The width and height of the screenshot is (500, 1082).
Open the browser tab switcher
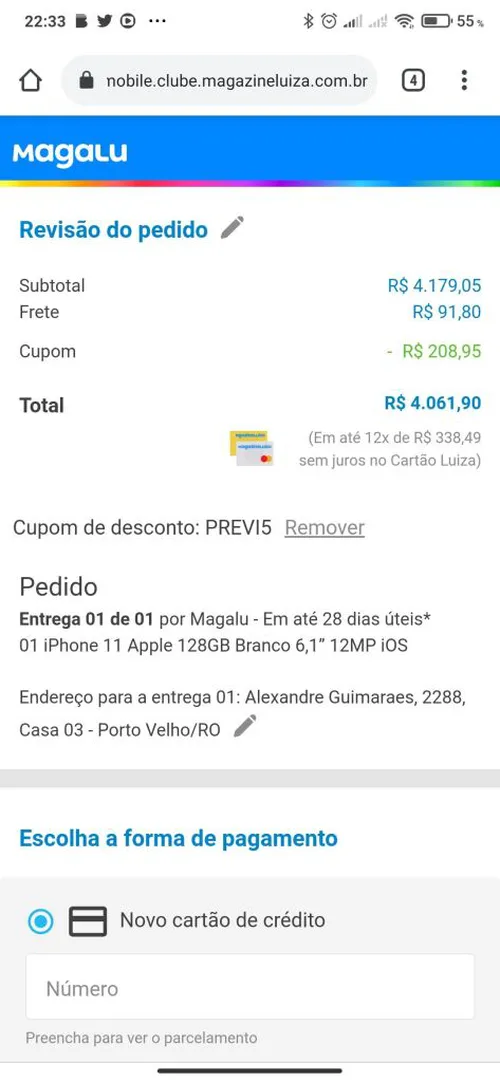pos(413,81)
